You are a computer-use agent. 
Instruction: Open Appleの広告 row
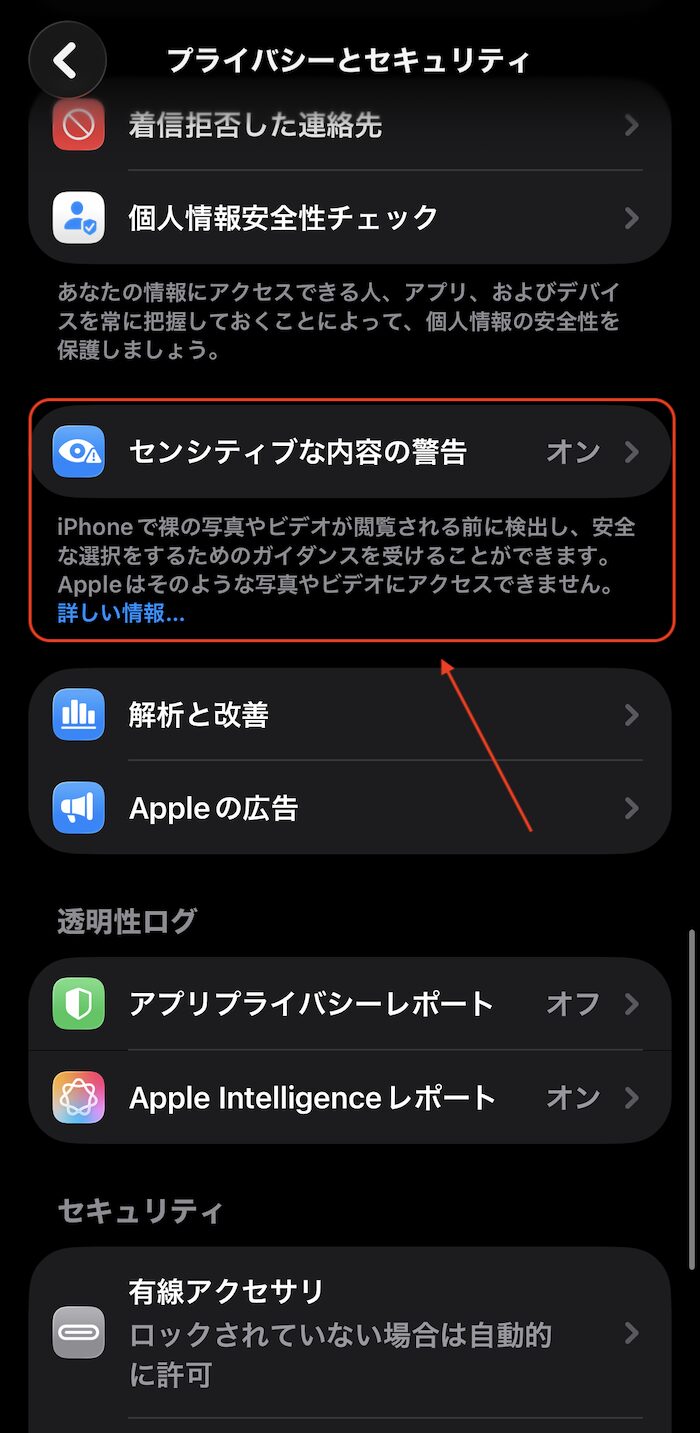[350, 807]
